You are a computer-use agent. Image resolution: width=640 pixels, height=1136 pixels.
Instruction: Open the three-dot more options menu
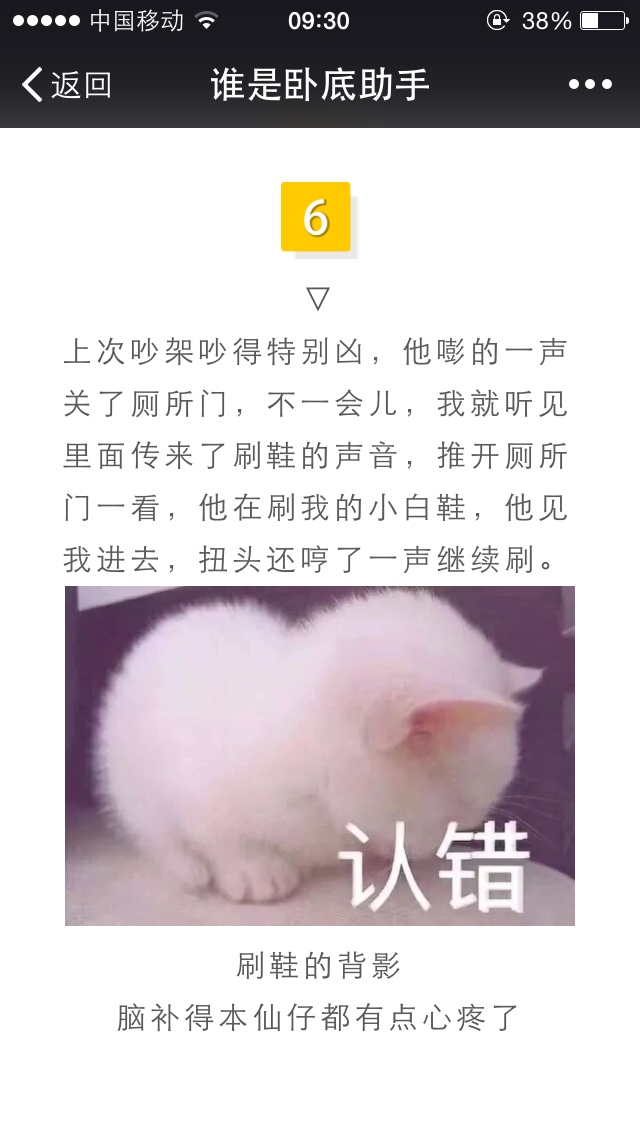(x=590, y=85)
